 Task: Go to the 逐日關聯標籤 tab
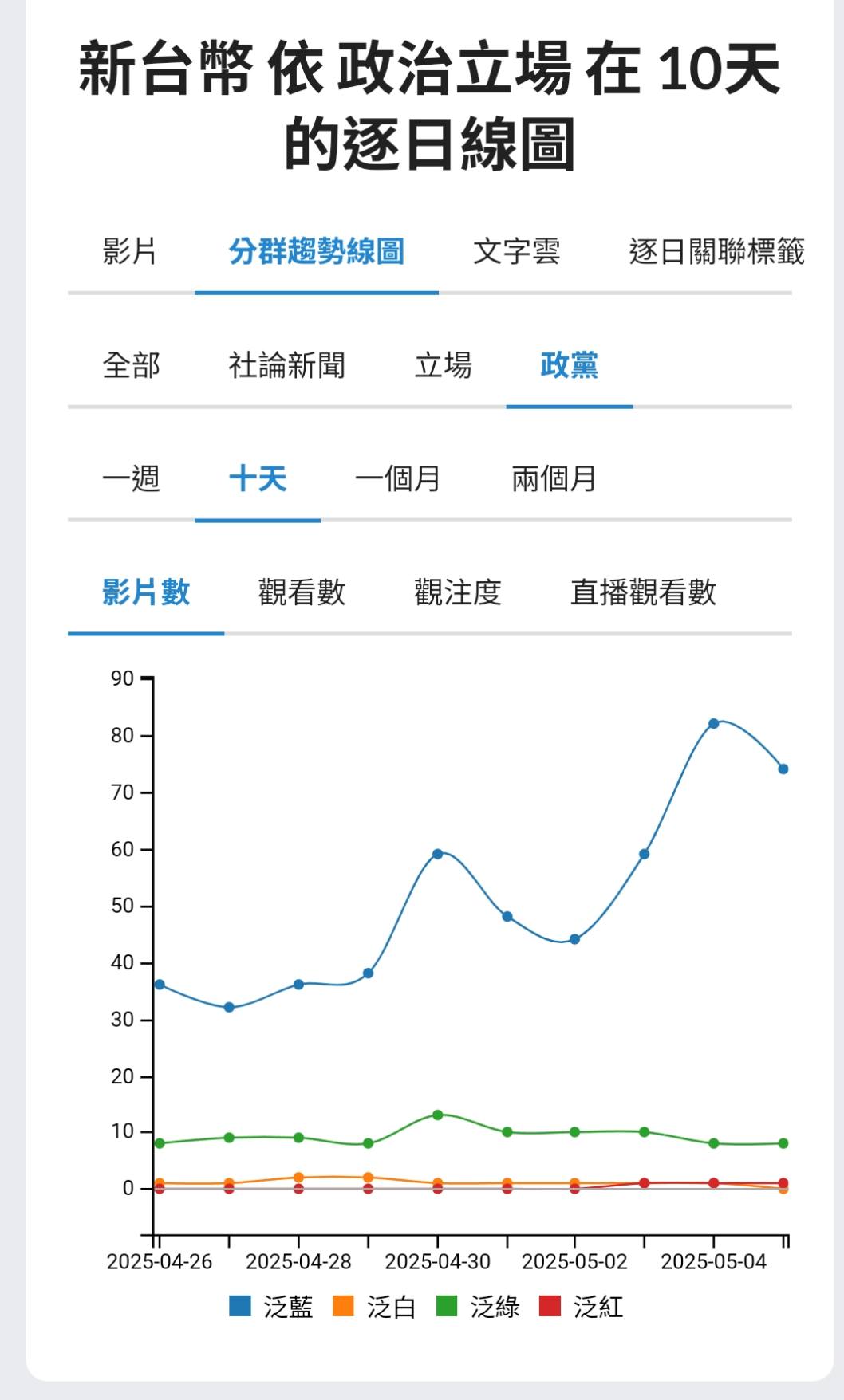tap(716, 252)
